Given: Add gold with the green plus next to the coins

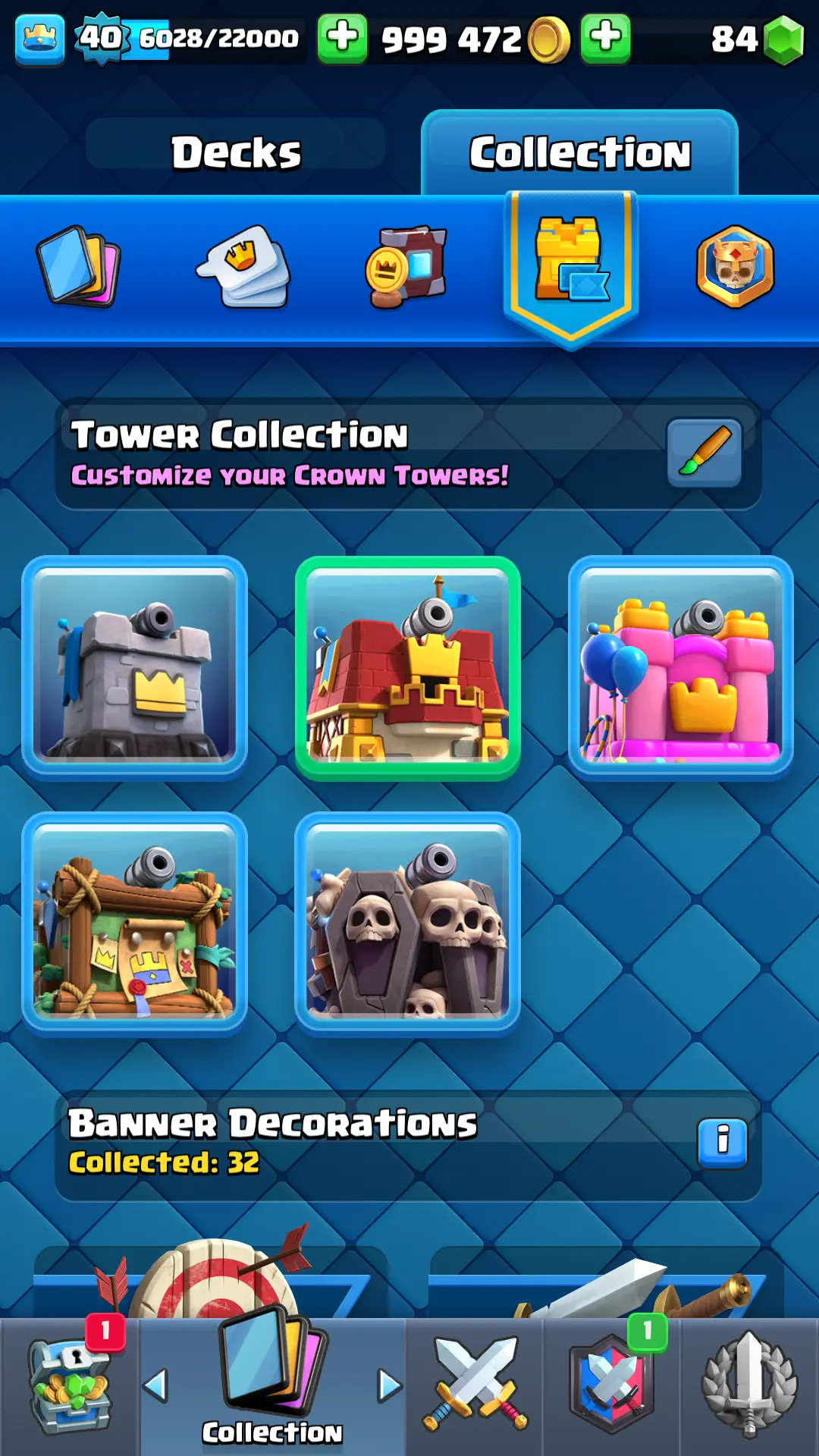Looking at the screenshot, I should (342, 38).
